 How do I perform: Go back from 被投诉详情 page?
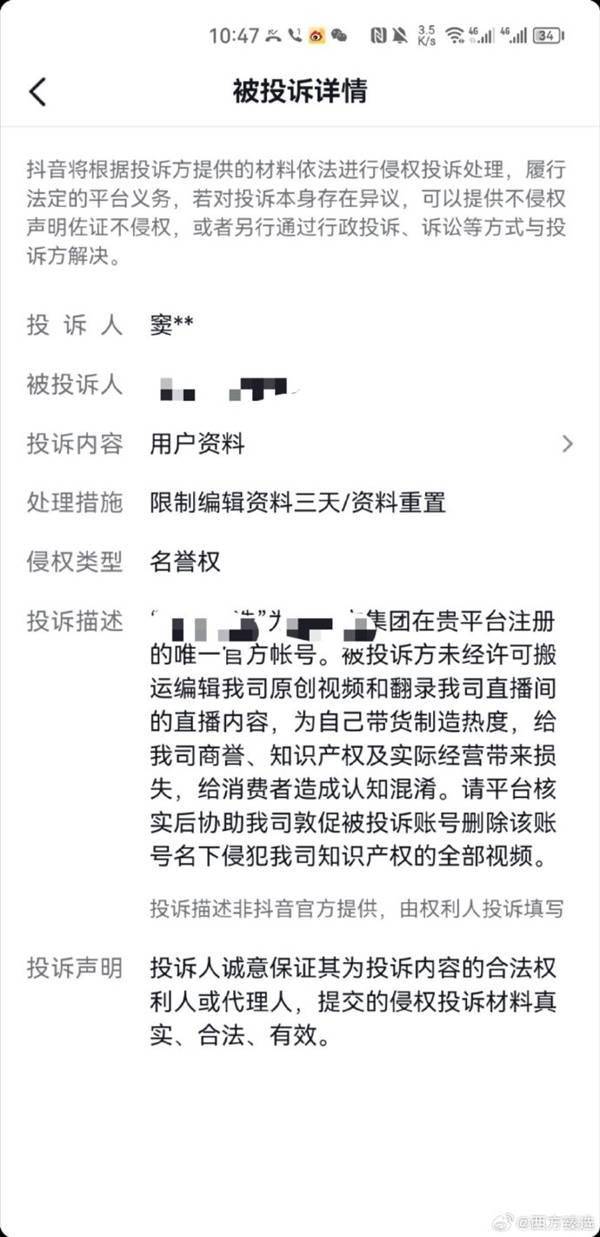pos(37,91)
